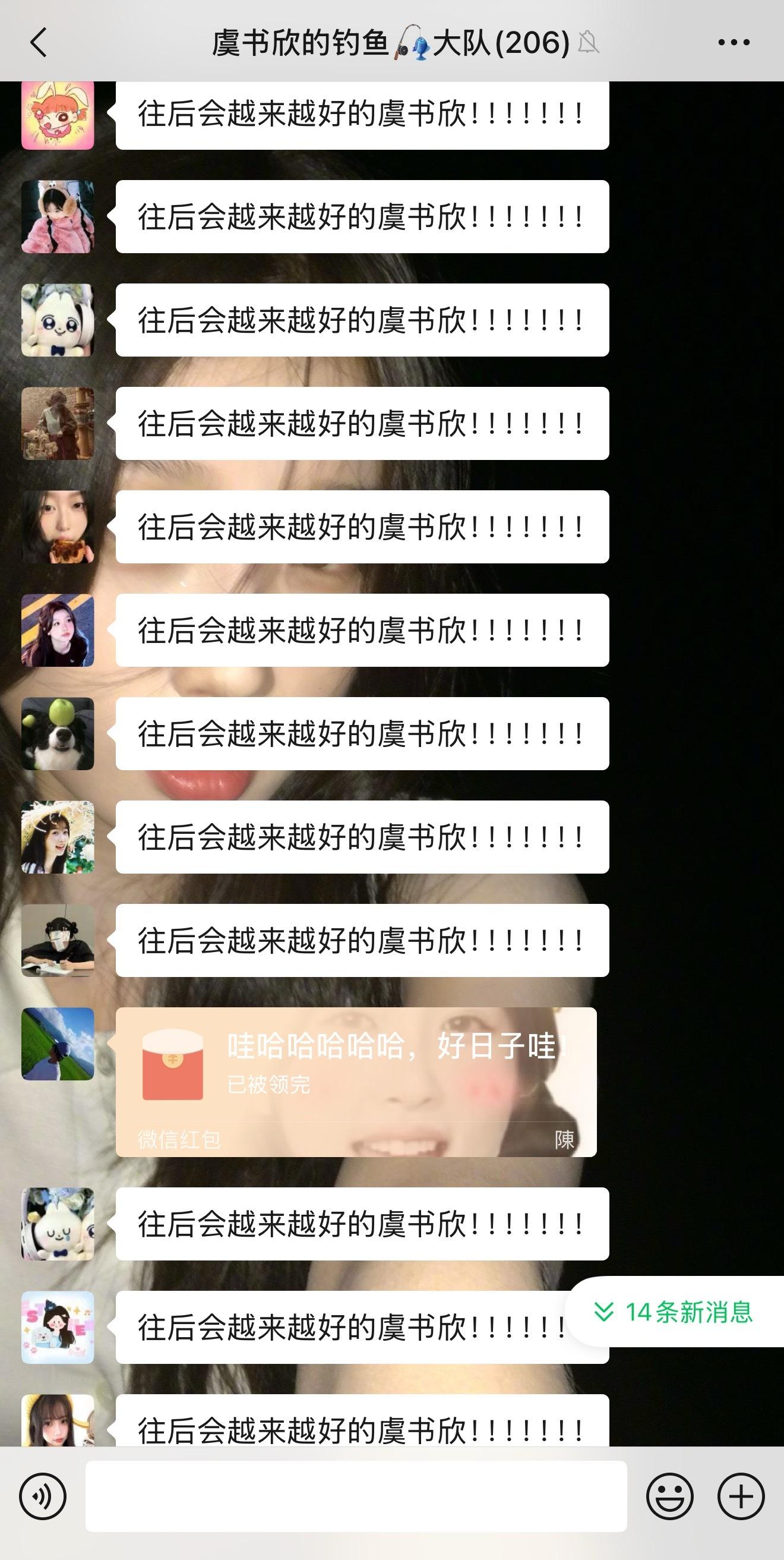Go back to the chat list
The width and height of the screenshot is (784, 1560).
38,43
